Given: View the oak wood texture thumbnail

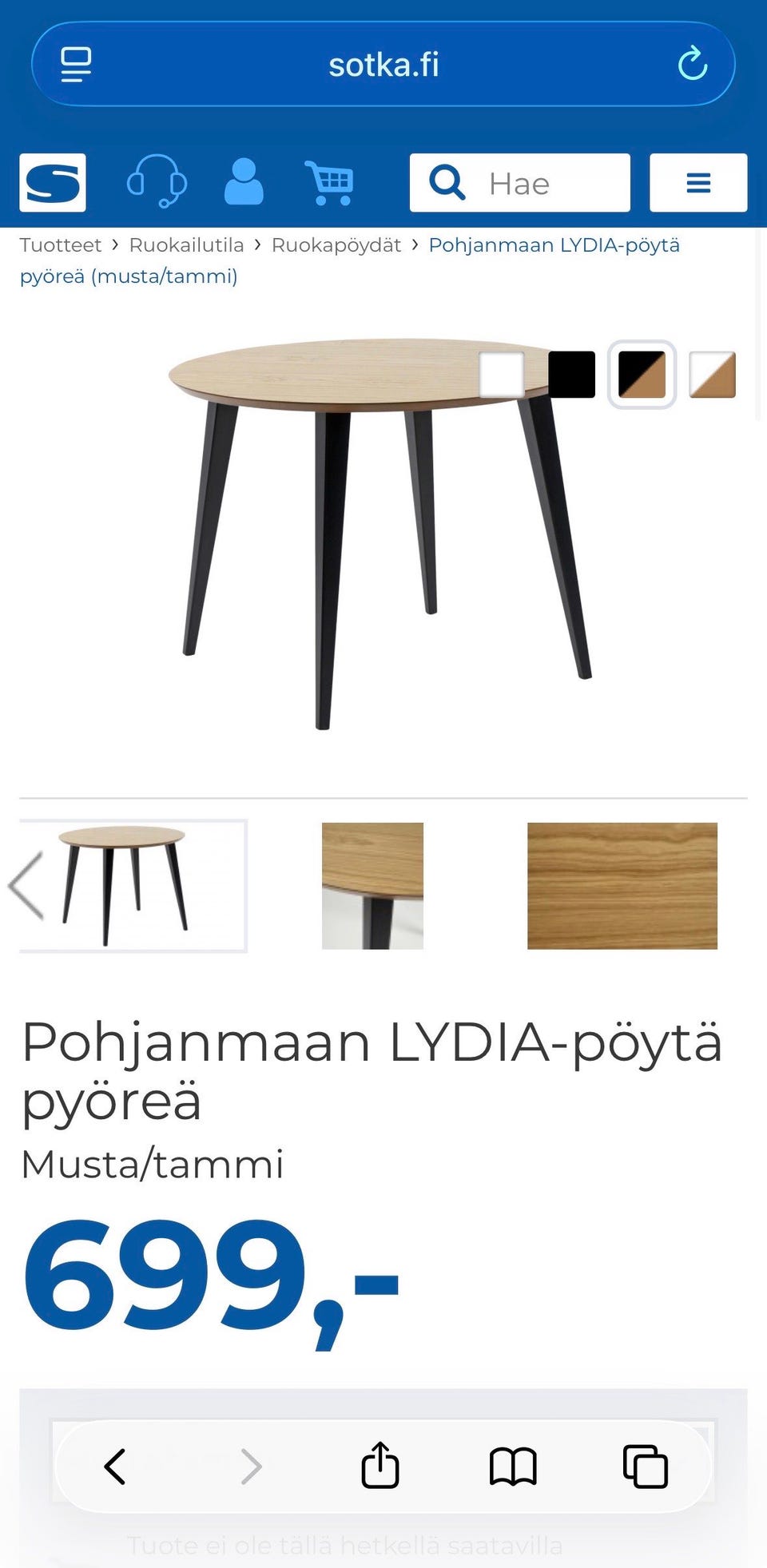Looking at the screenshot, I should coord(622,886).
